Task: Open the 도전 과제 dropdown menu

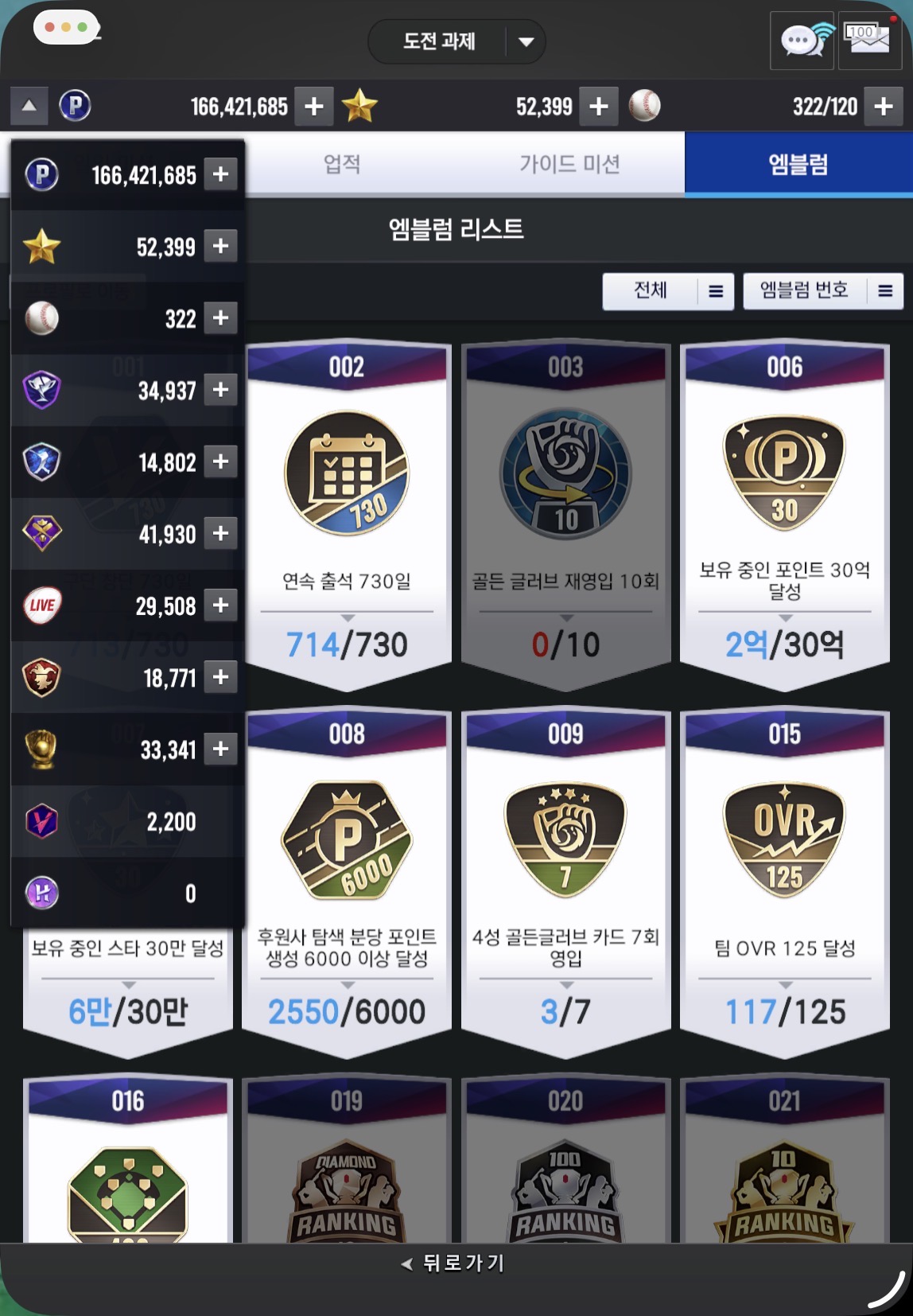Action: (456, 41)
